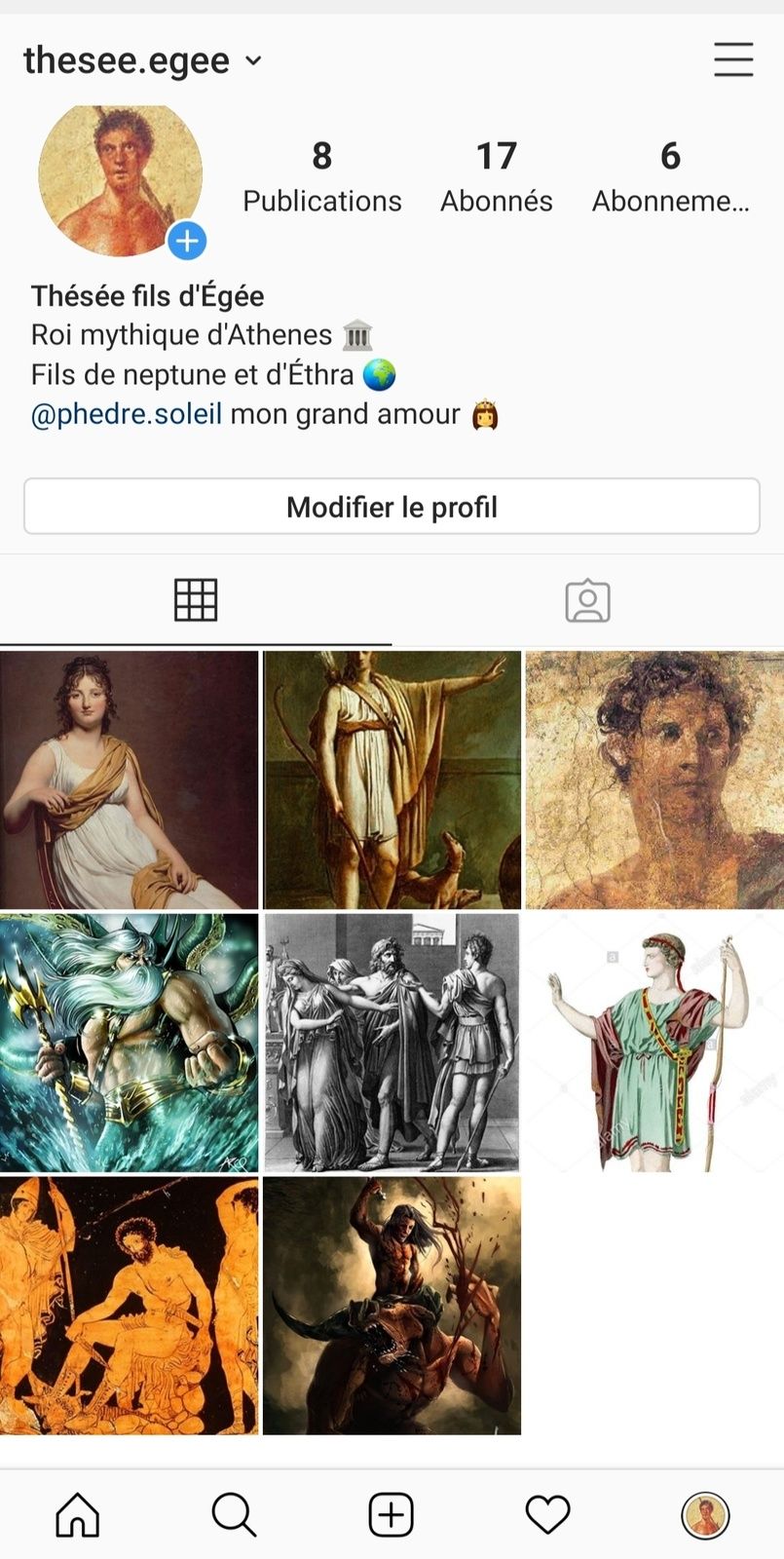Select the grid posts tab
784x1559 pixels.
pyautogui.click(x=196, y=600)
